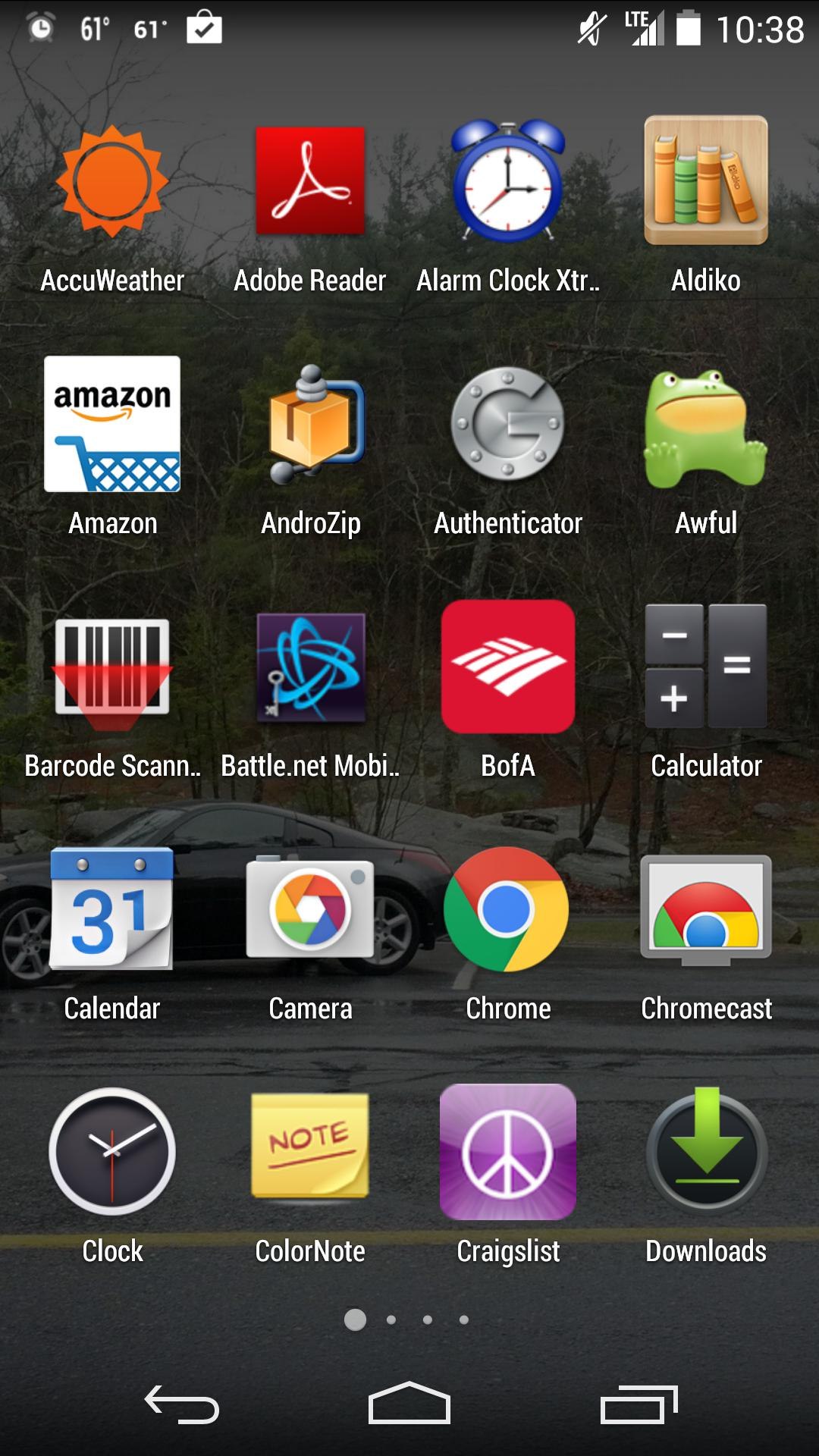The height and width of the screenshot is (1456, 819).
Task: Open the Chrome browser
Action: [508, 910]
